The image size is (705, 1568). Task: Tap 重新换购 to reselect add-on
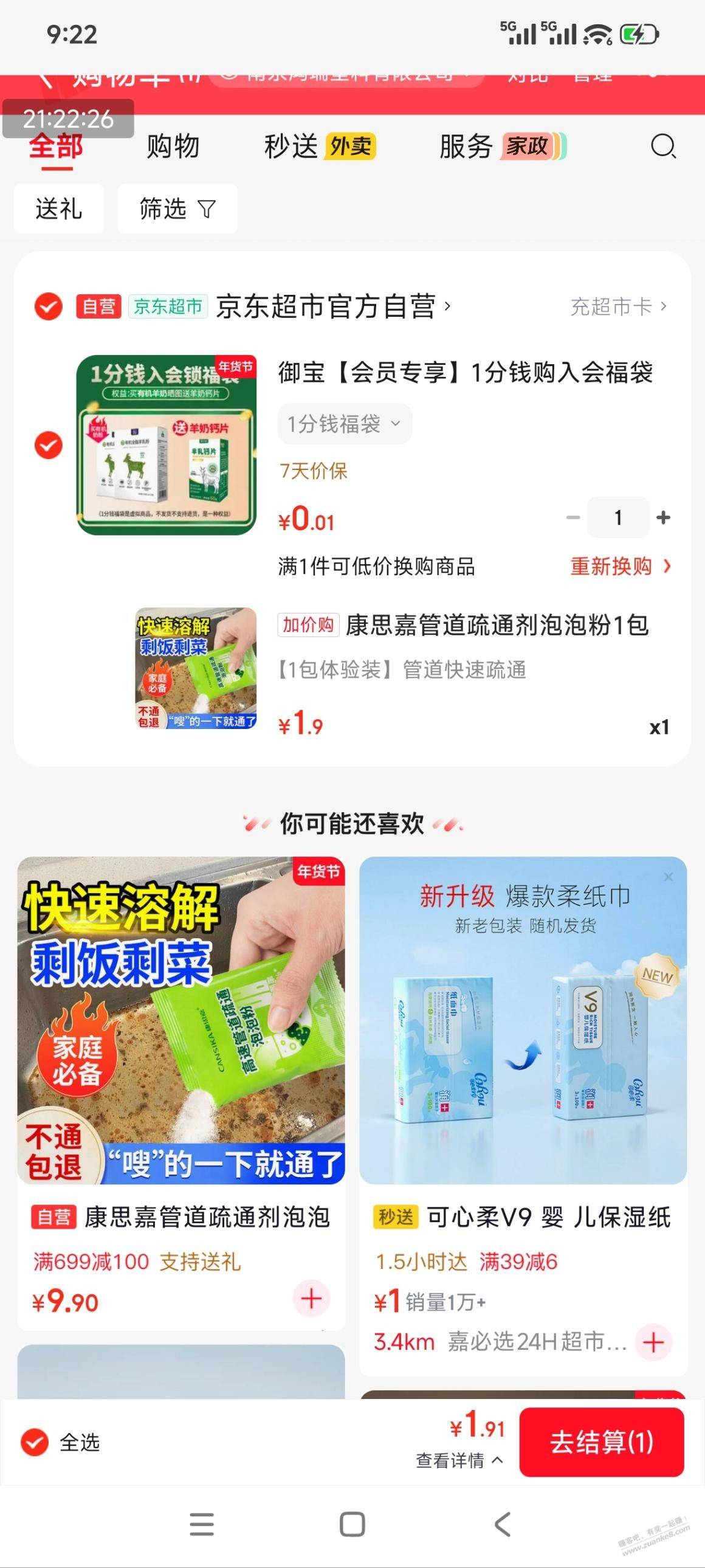620,566
